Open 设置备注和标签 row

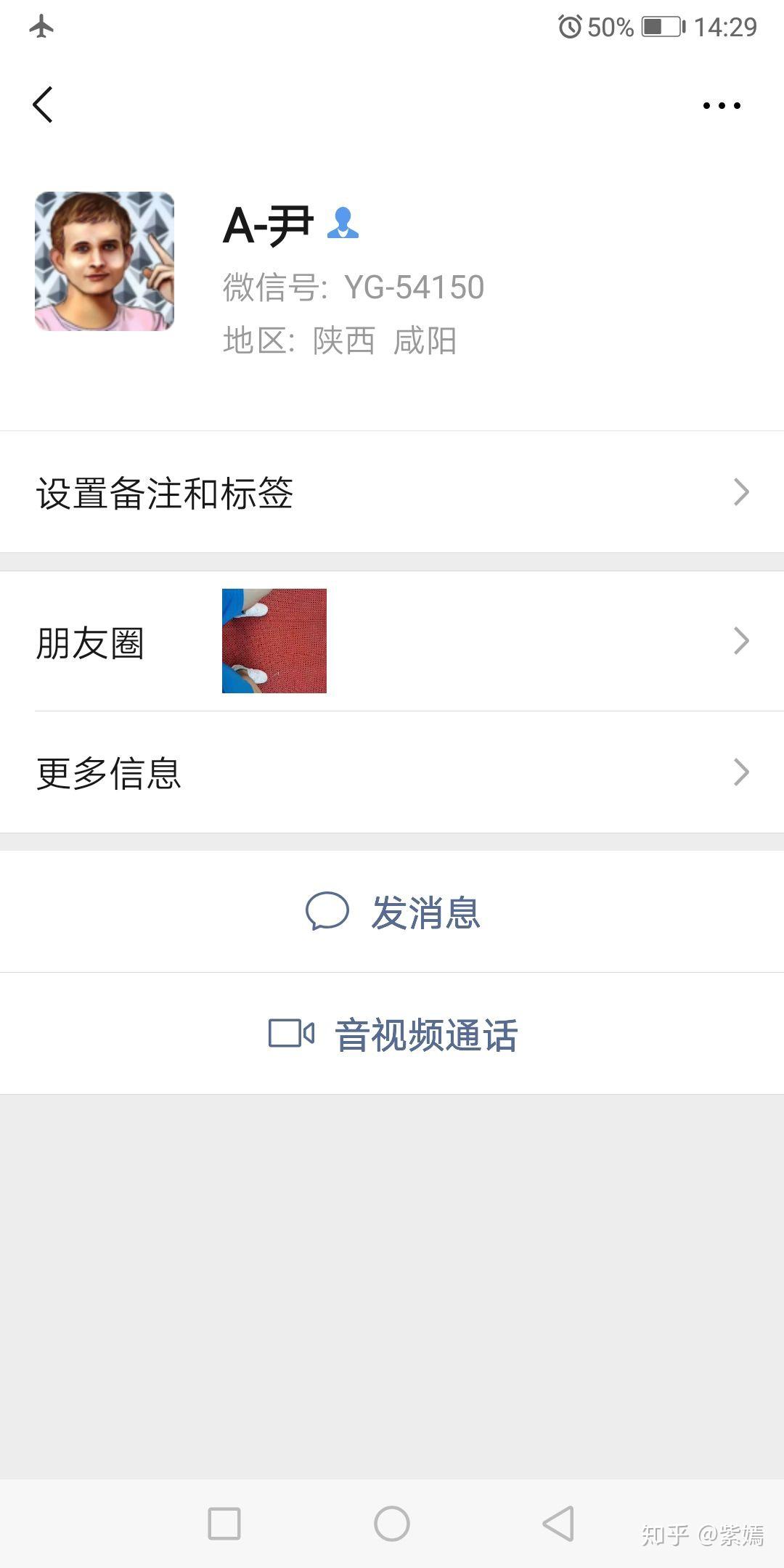point(392,492)
